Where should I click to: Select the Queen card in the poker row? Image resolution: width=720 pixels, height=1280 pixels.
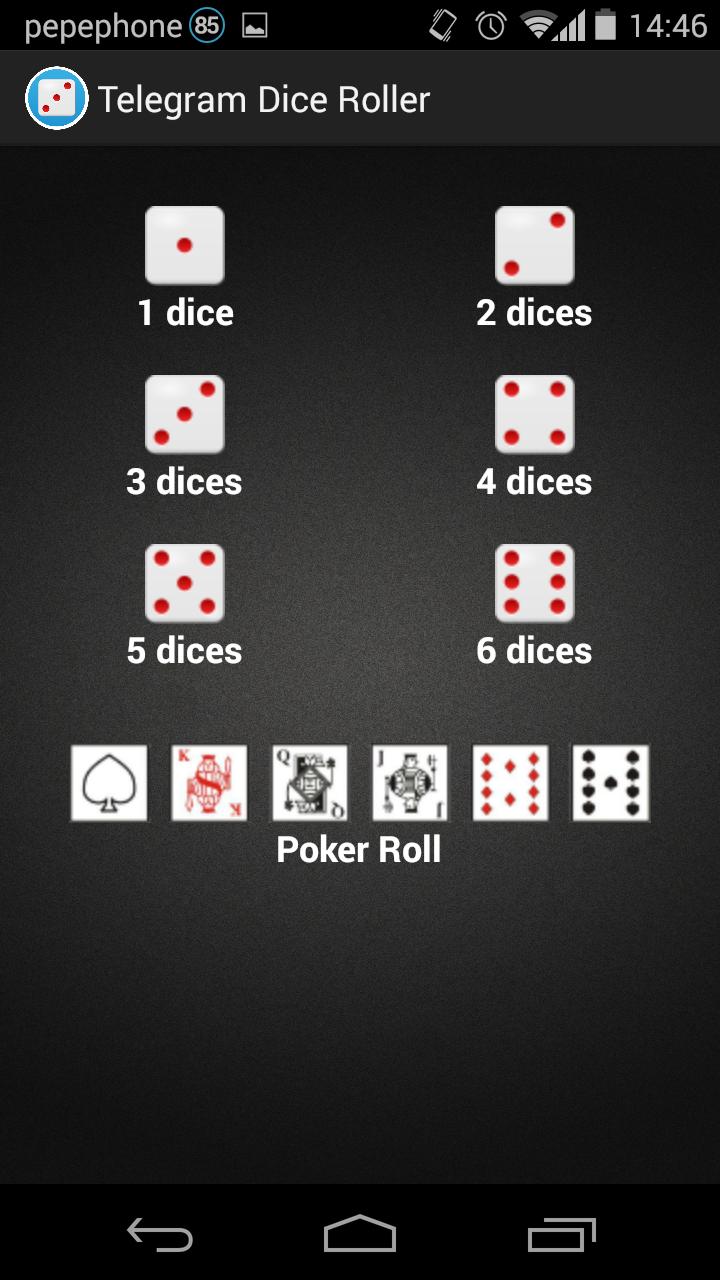click(310, 783)
